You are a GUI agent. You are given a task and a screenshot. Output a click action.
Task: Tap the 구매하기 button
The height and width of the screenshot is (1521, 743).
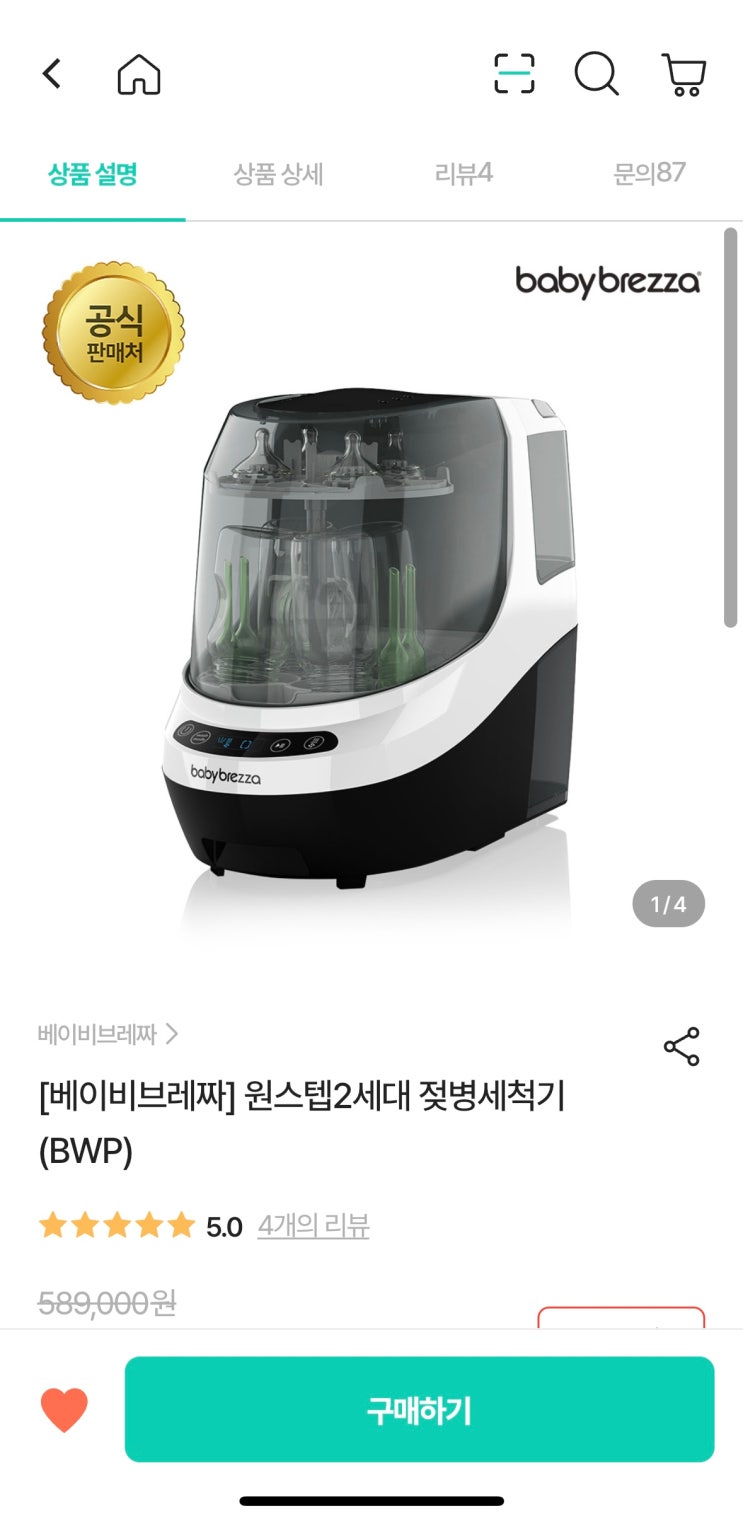click(x=419, y=1409)
